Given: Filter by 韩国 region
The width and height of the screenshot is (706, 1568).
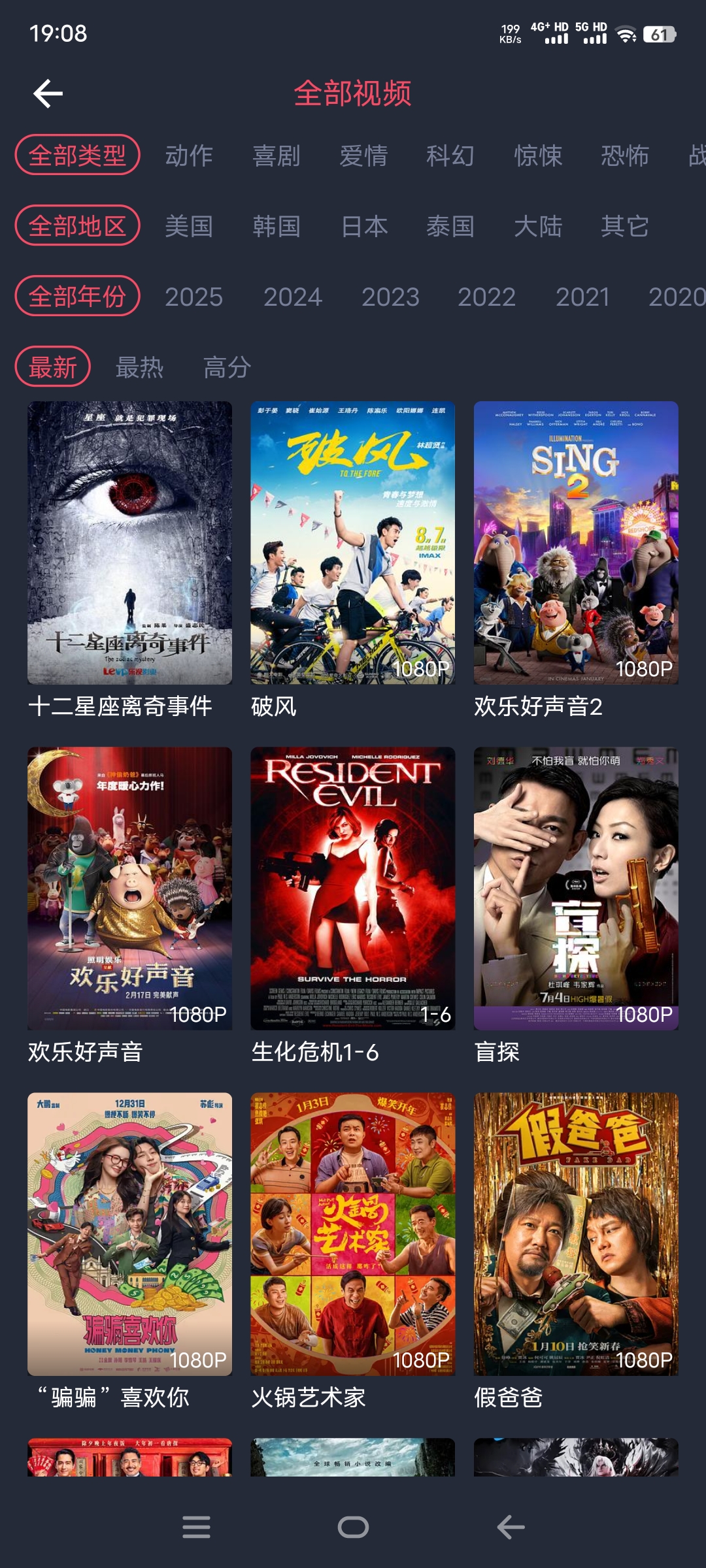Looking at the screenshot, I should (275, 226).
